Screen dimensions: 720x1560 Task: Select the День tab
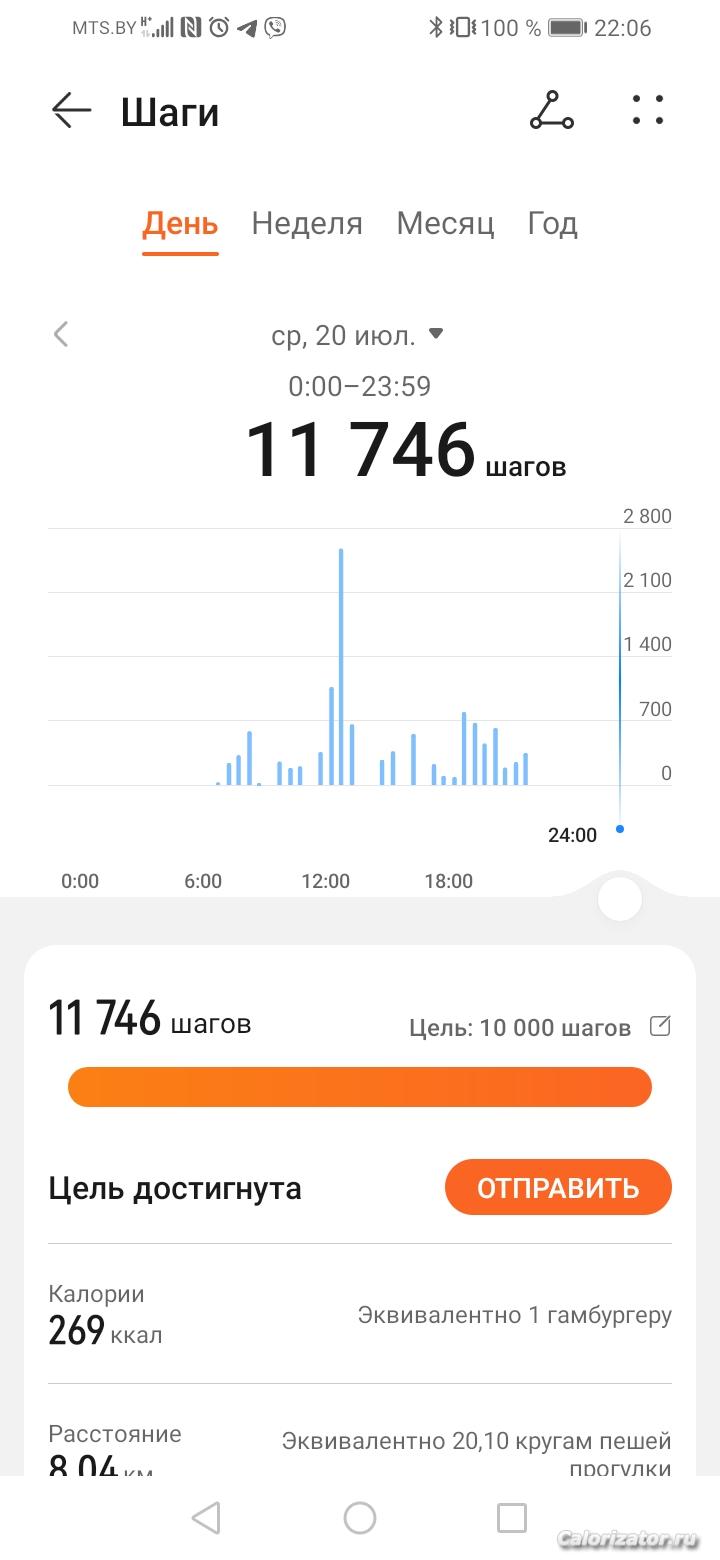pyautogui.click(x=180, y=223)
